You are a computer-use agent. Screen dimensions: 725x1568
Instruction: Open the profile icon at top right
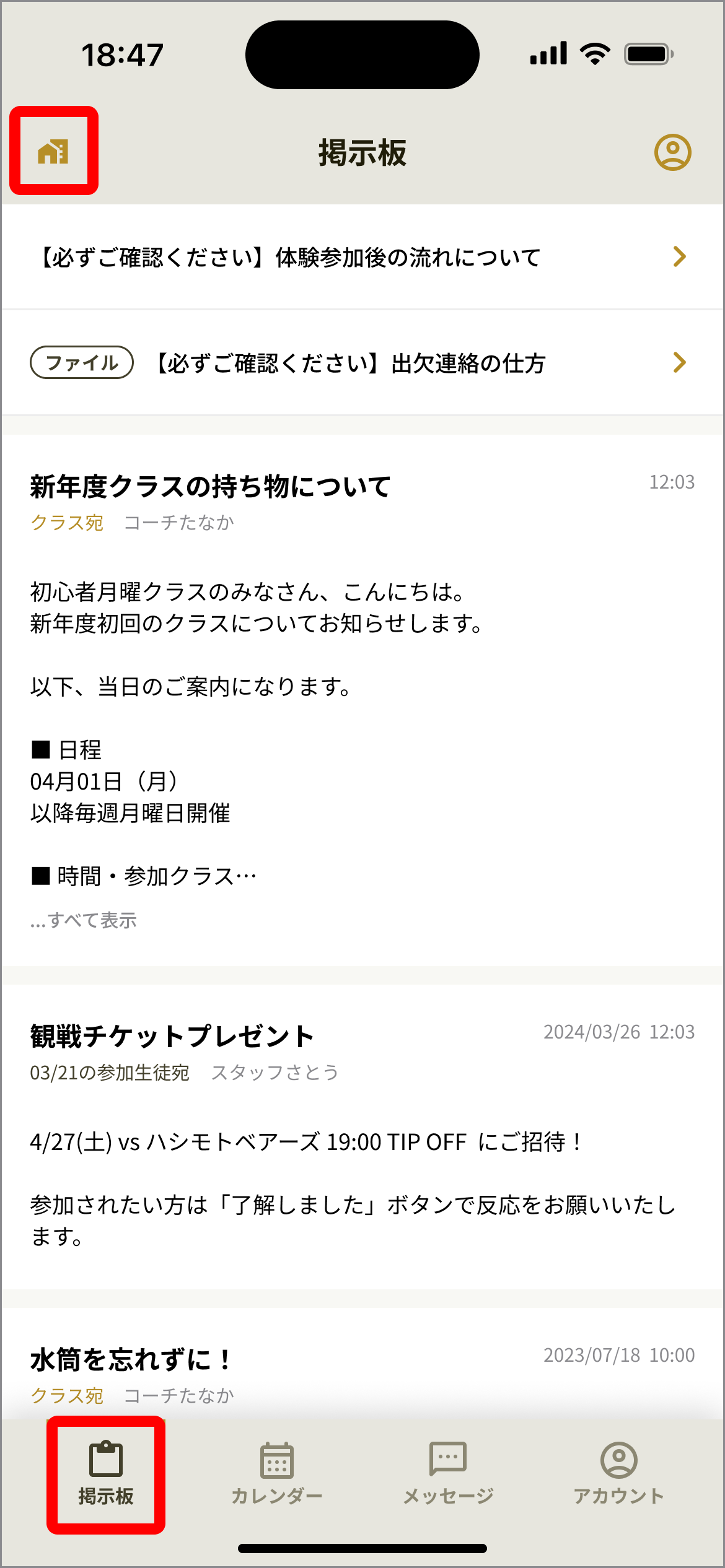click(x=672, y=152)
